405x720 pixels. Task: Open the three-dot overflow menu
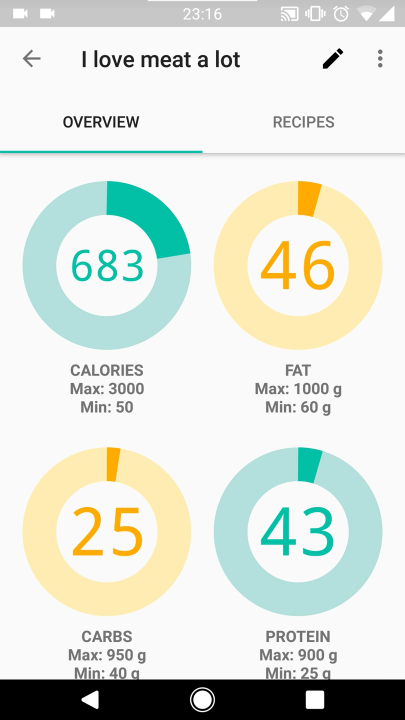coord(380,59)
